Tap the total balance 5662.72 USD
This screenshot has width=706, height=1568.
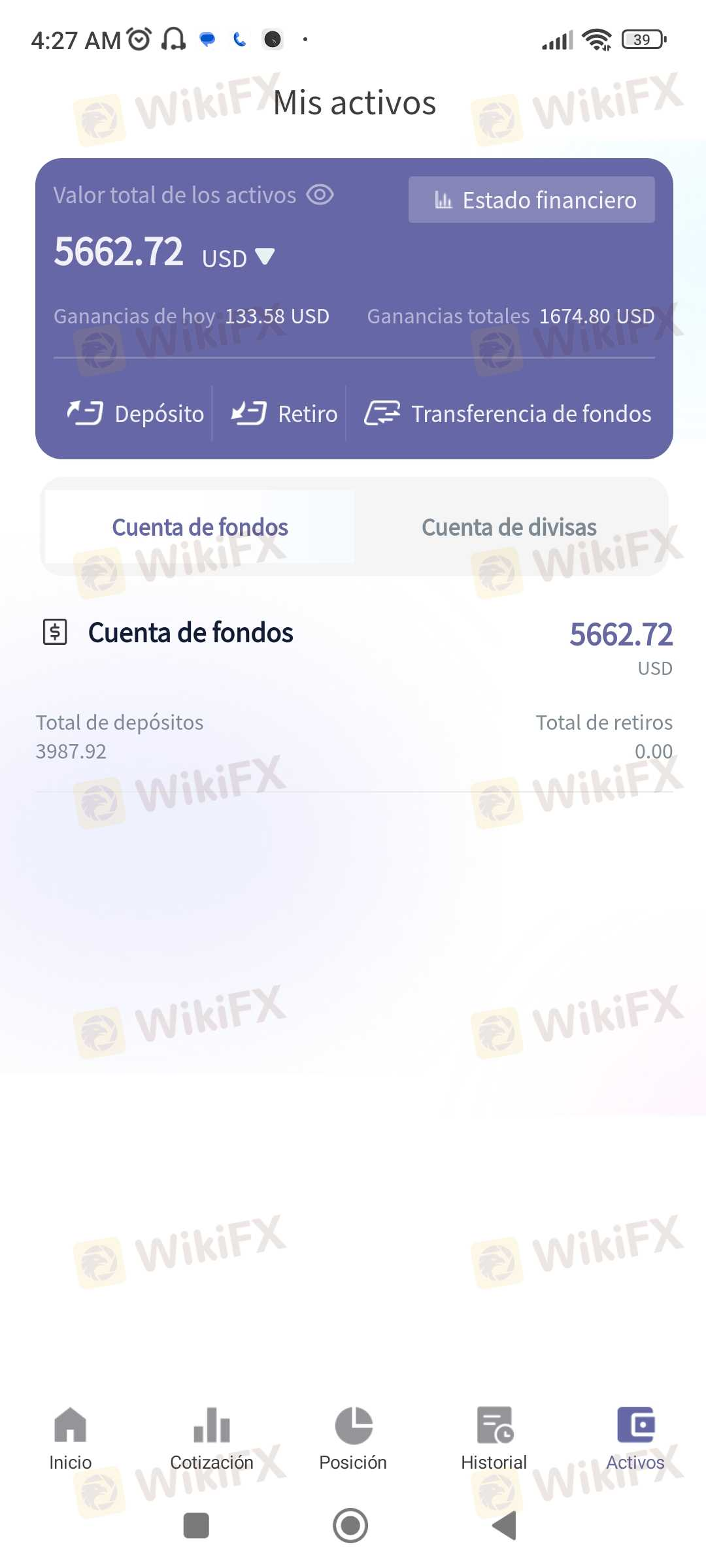click(118, 252)
